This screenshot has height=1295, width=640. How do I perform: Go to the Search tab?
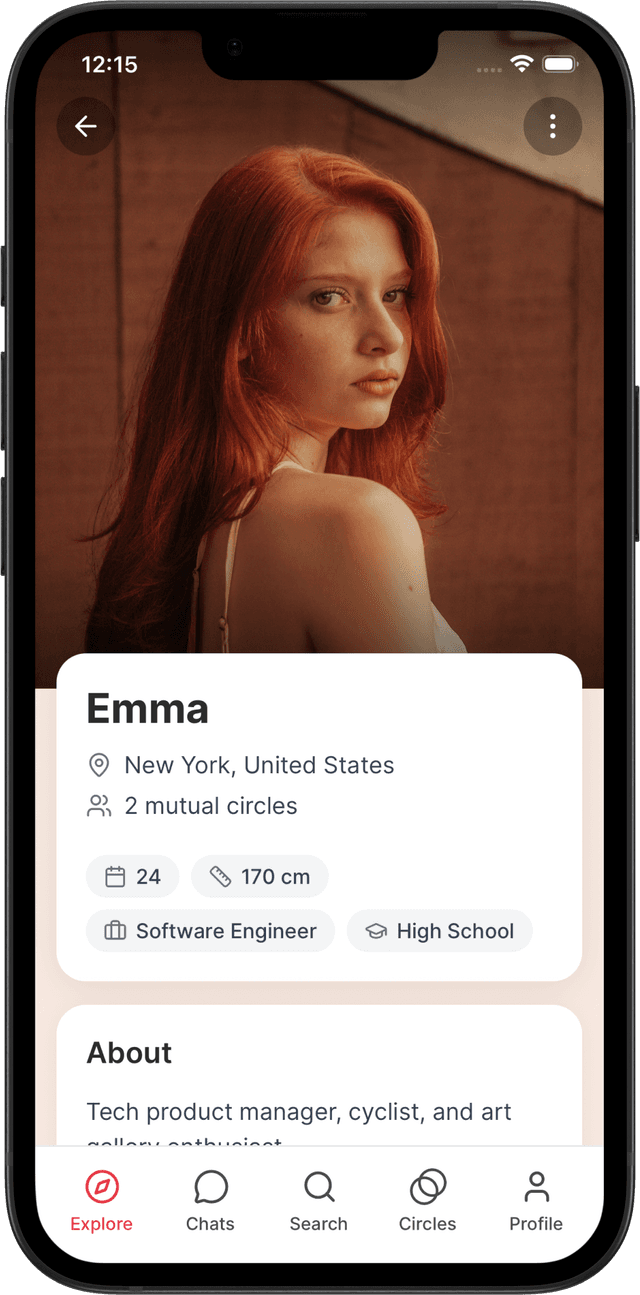pos(319,1201)
